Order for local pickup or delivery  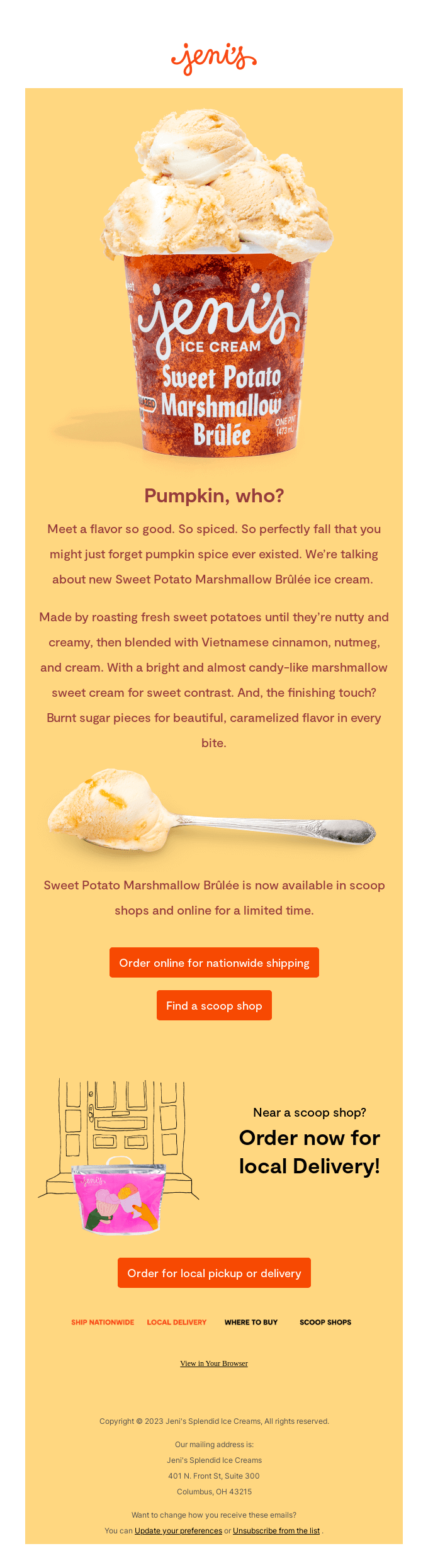(214, 1273)
